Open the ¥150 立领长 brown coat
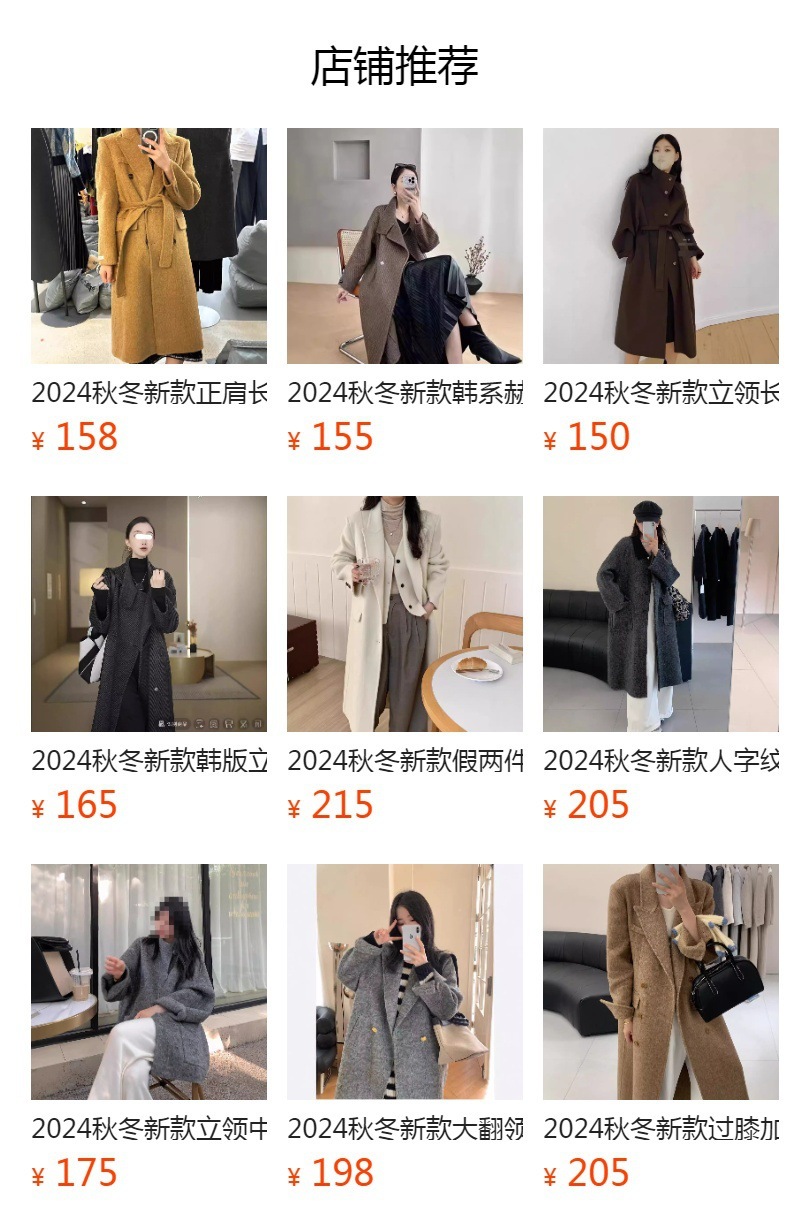 (x=660, y=246)
